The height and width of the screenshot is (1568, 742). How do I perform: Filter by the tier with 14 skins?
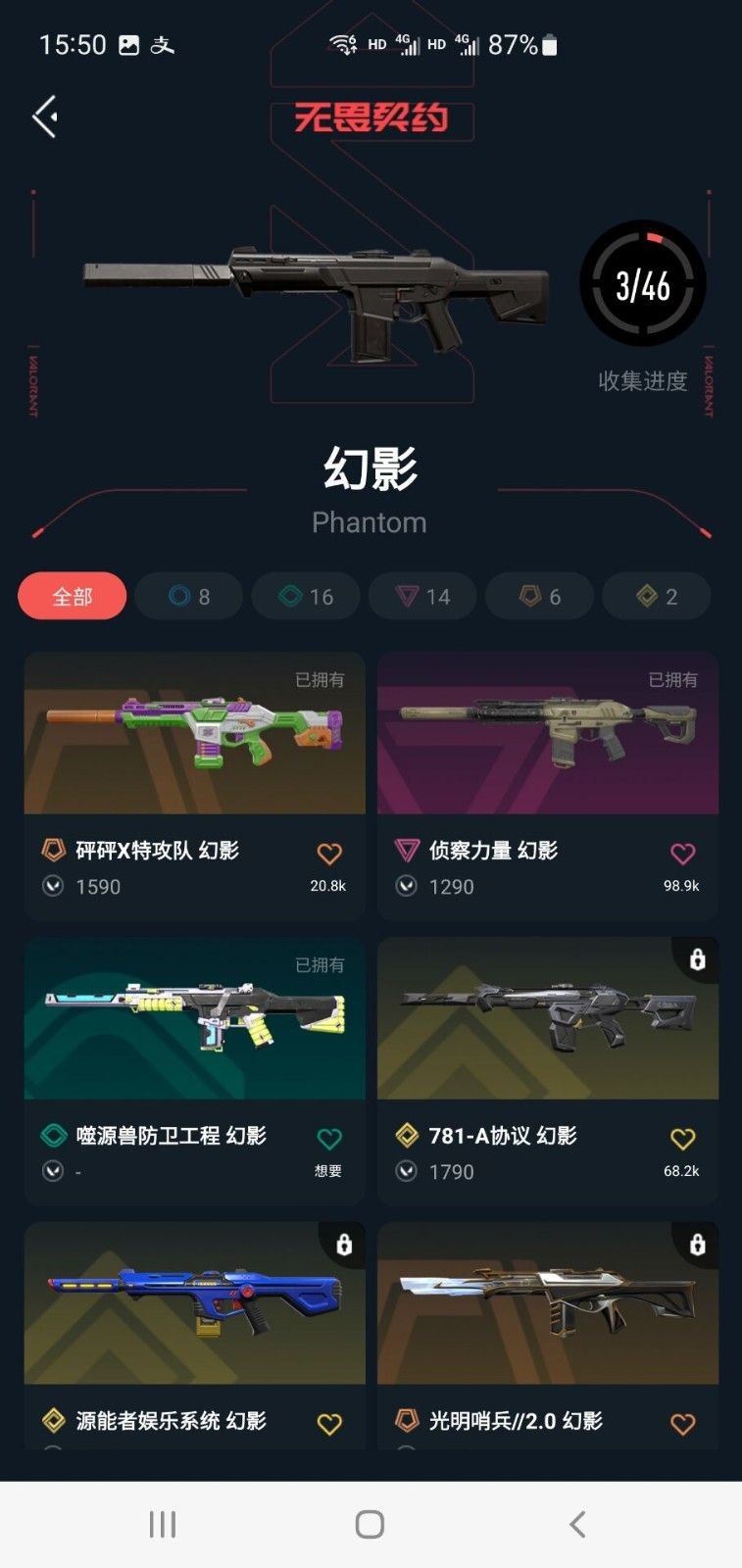(422, 596)
